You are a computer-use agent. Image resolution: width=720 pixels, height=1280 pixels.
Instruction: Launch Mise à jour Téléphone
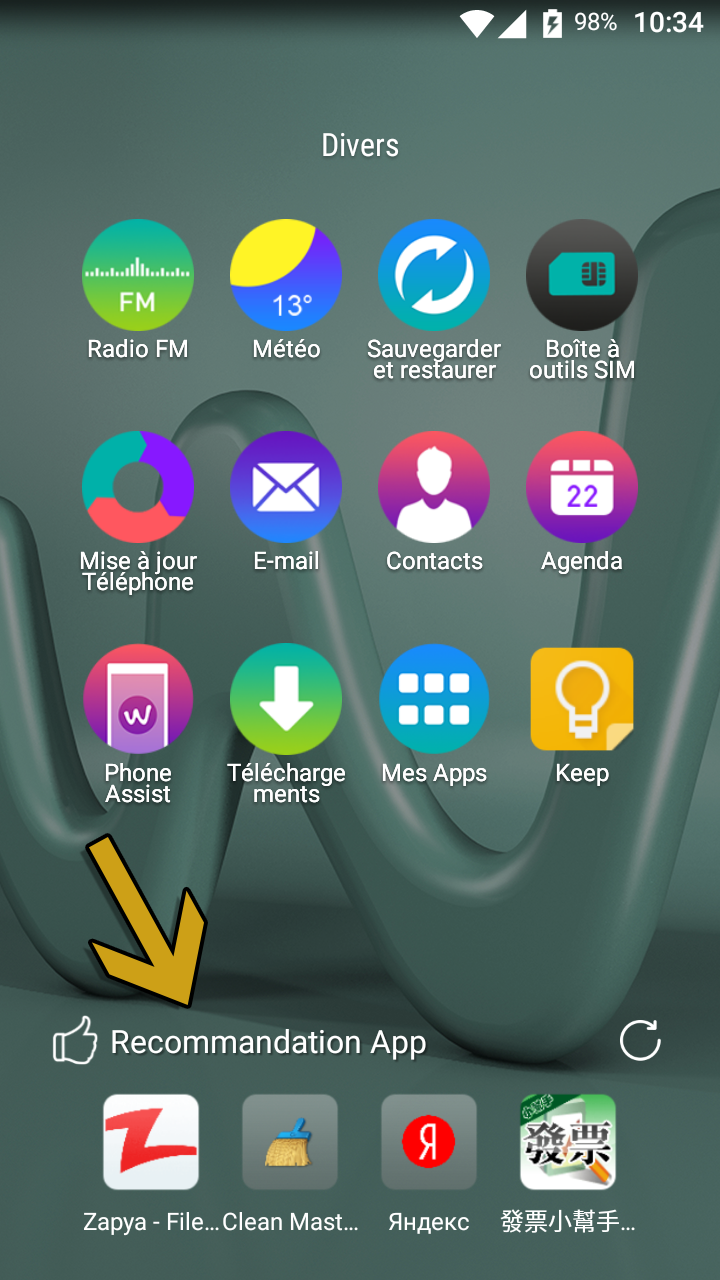138,487
